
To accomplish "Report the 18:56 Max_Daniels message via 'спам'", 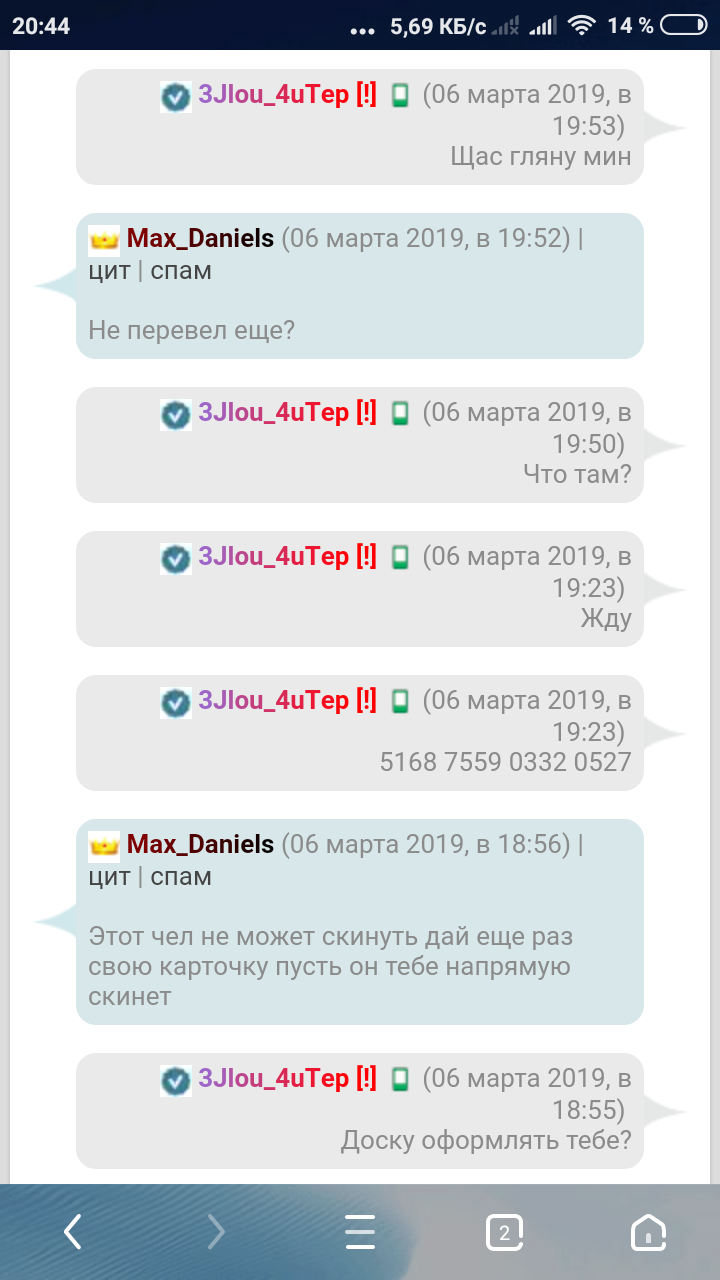I will (x=181, y=876).
